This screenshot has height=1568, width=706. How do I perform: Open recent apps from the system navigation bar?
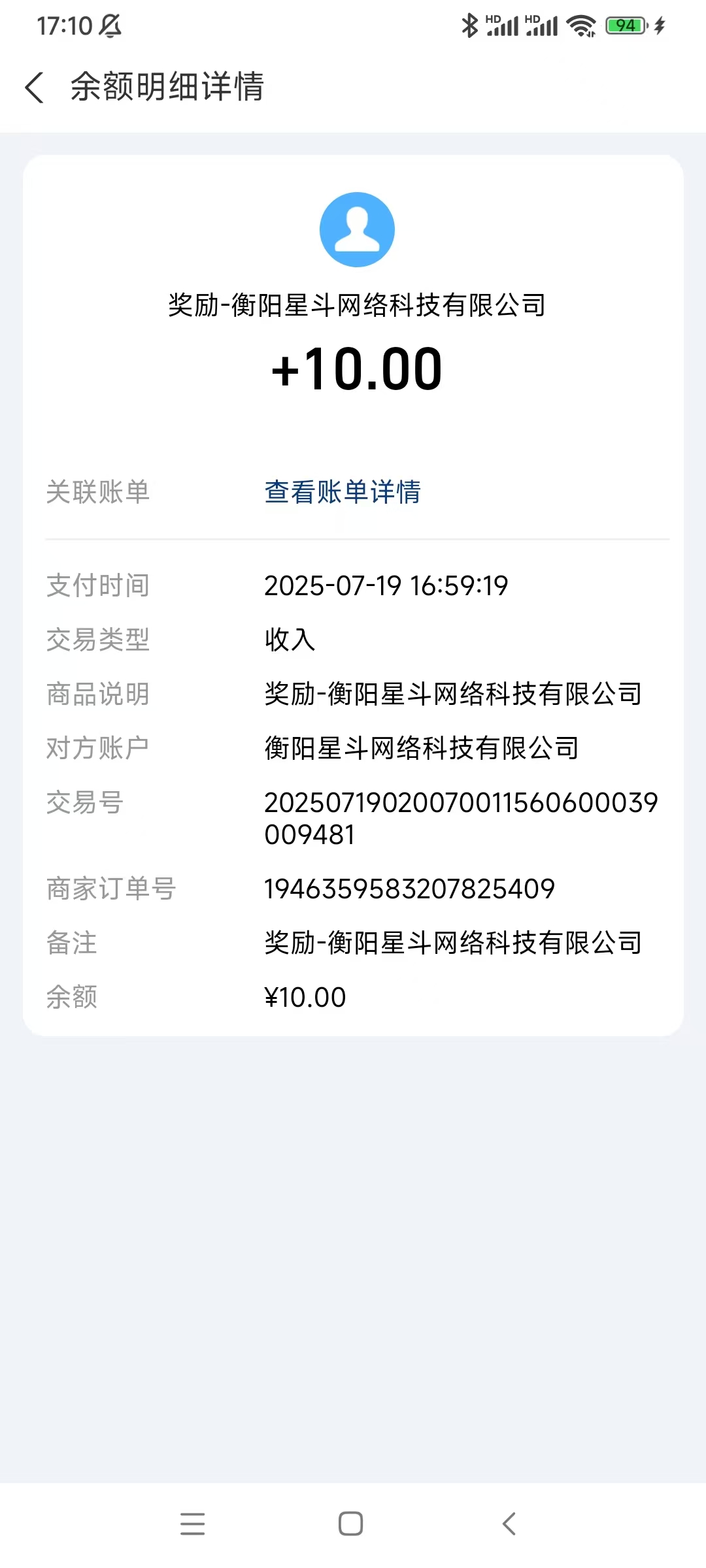(x=192, y=1524)
